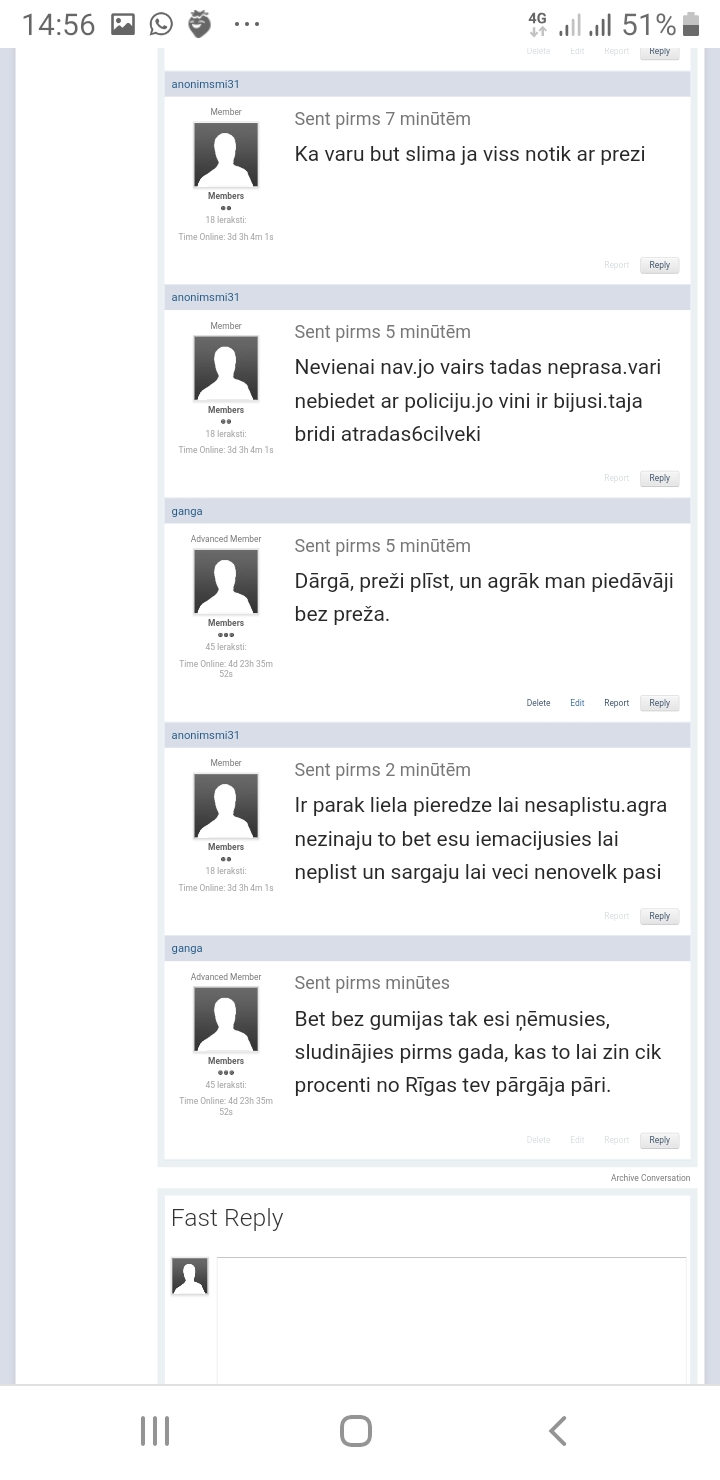The width and height of the screenshot is (720, 1480).
Task: Report the "Dārgā, preži plīst" message
Action: click(616, 703)
